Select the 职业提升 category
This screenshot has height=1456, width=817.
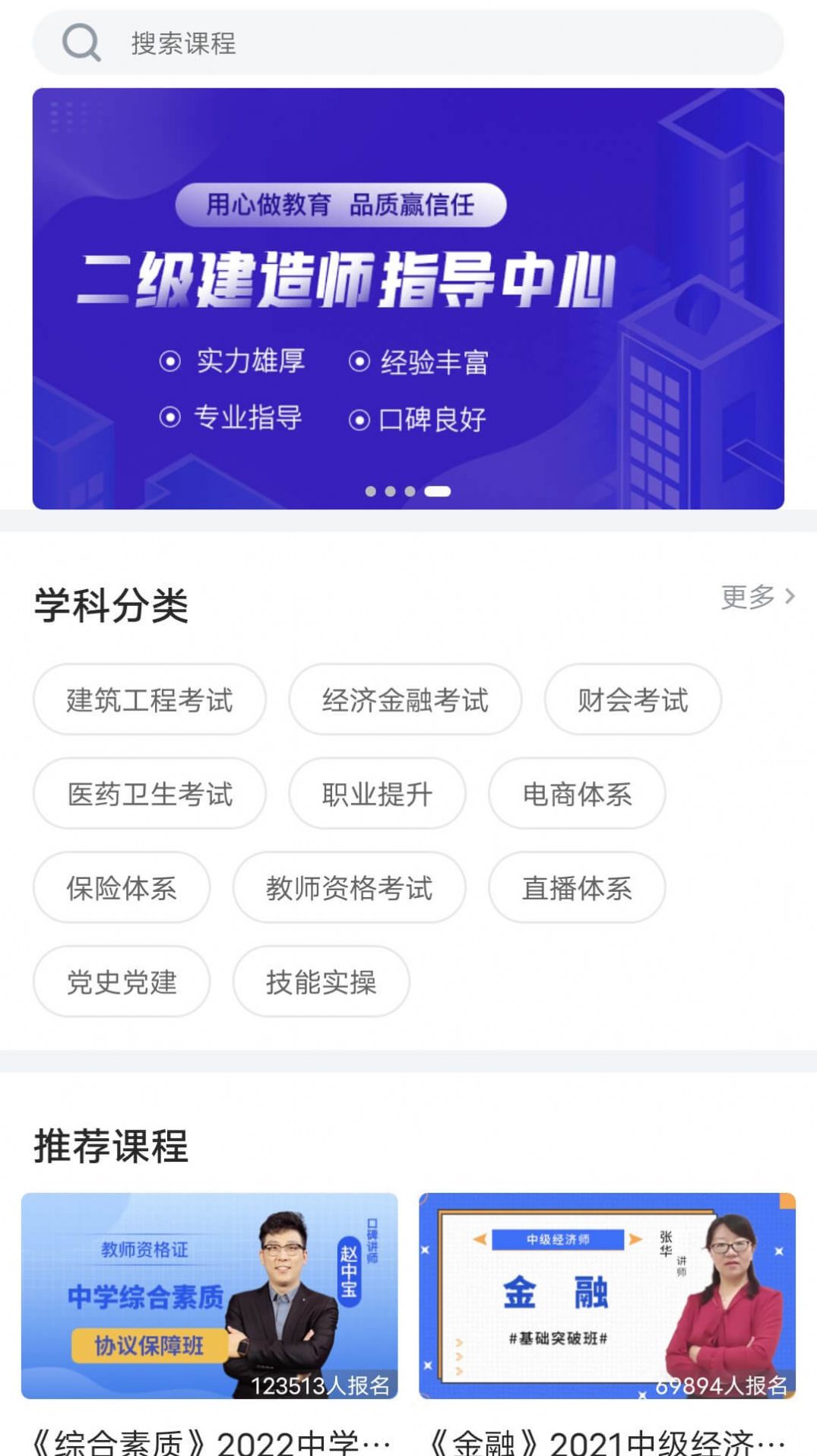375,794
